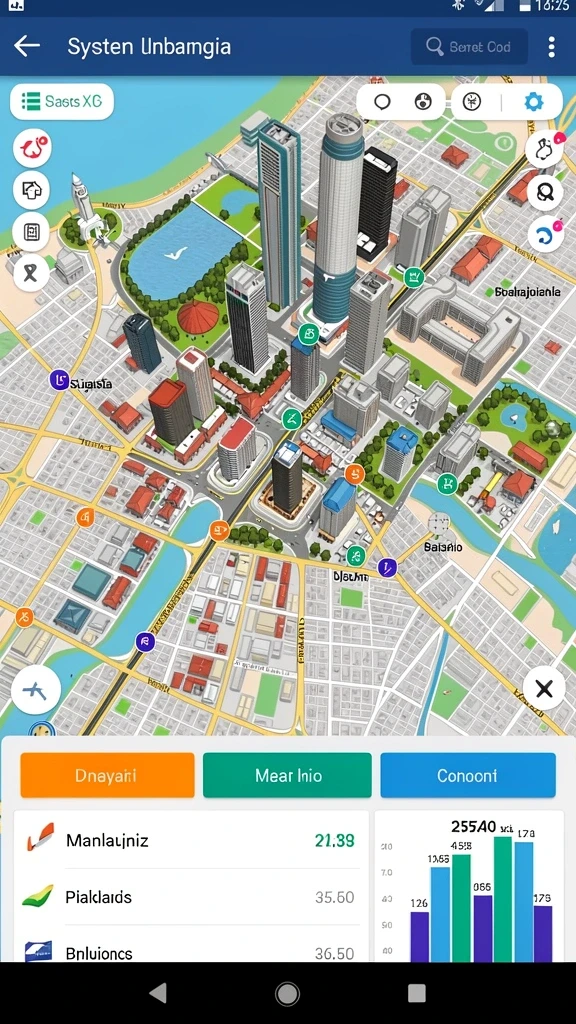Go to the system home screen

[x=287, y=993]
